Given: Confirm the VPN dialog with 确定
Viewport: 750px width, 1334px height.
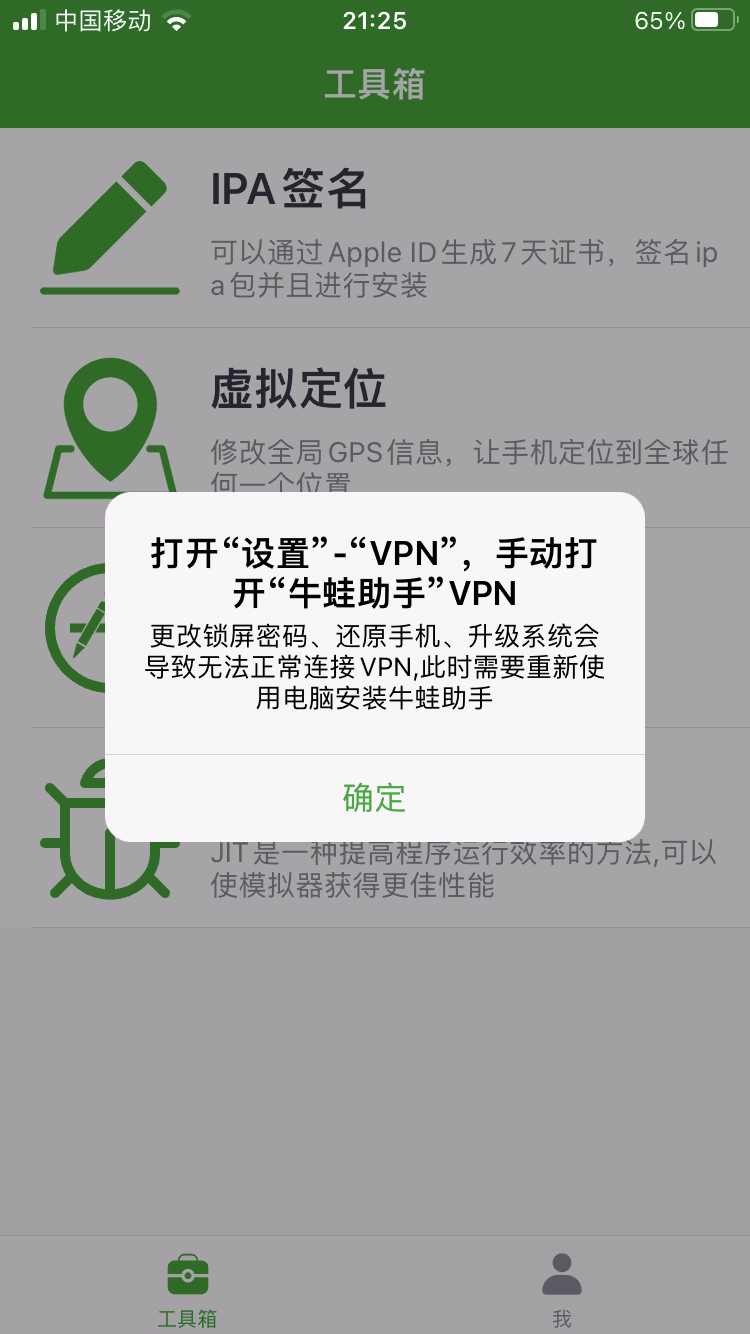Looking at the screenshot, I should coord(374,798).
